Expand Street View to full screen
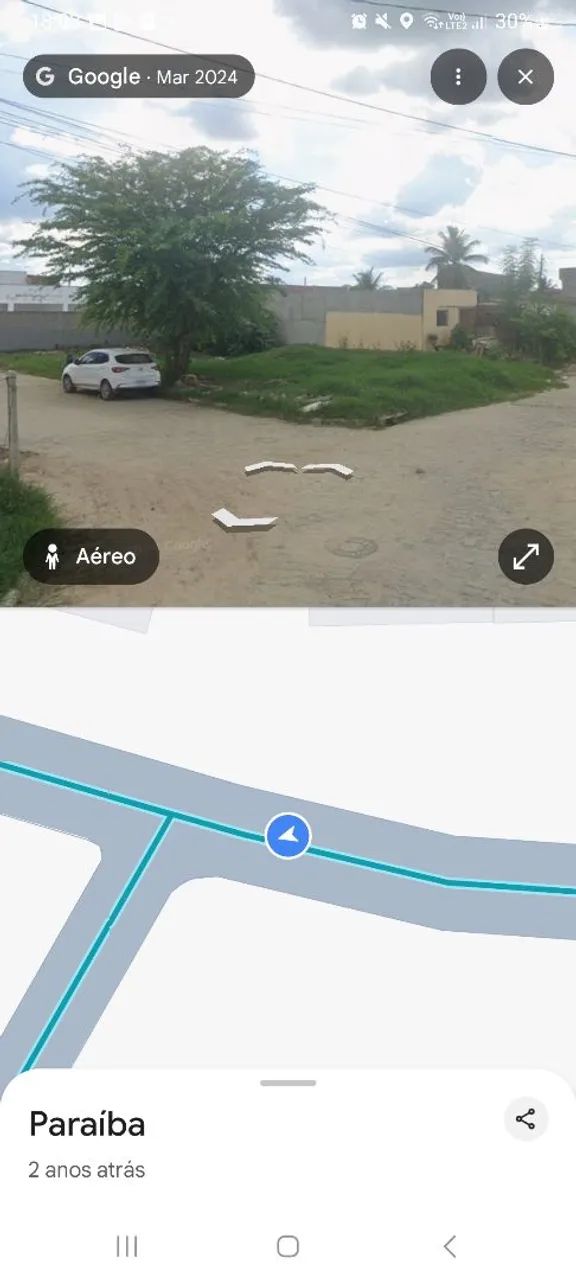 (x=525, y=556)
